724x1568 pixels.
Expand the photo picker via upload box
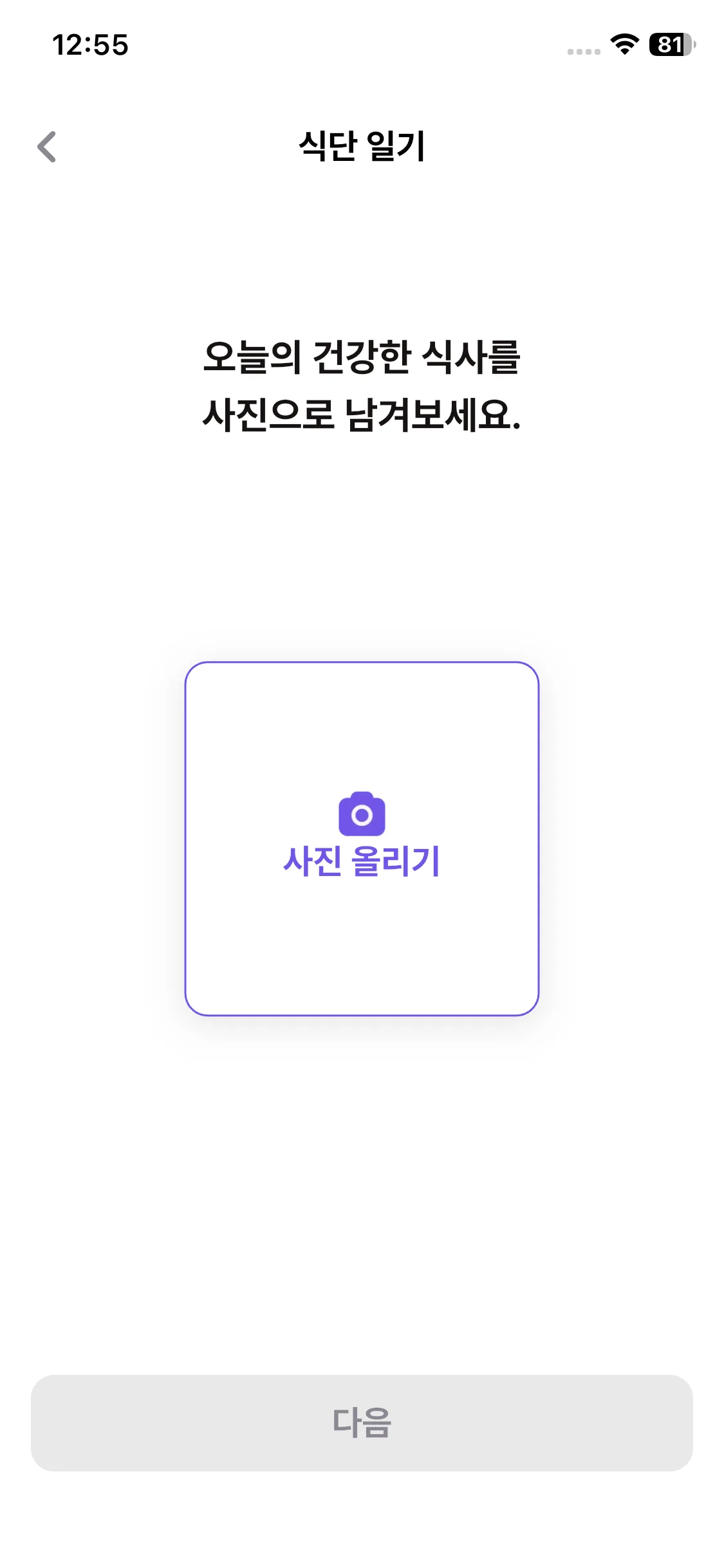click(x=362, y=837)
